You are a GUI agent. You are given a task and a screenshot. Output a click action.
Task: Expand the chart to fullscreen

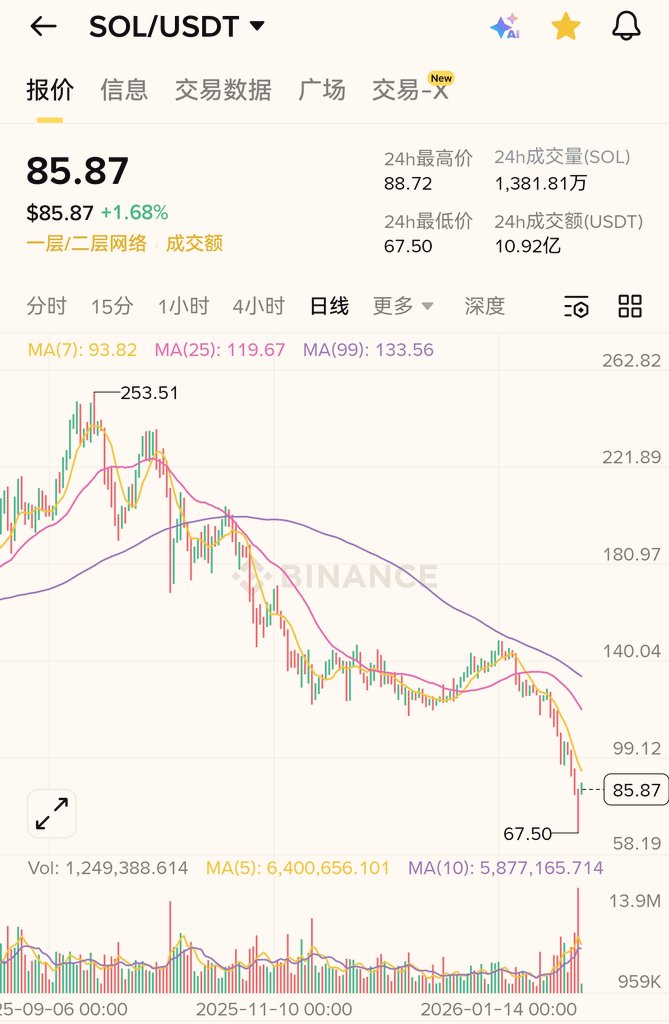coord(52,813)
